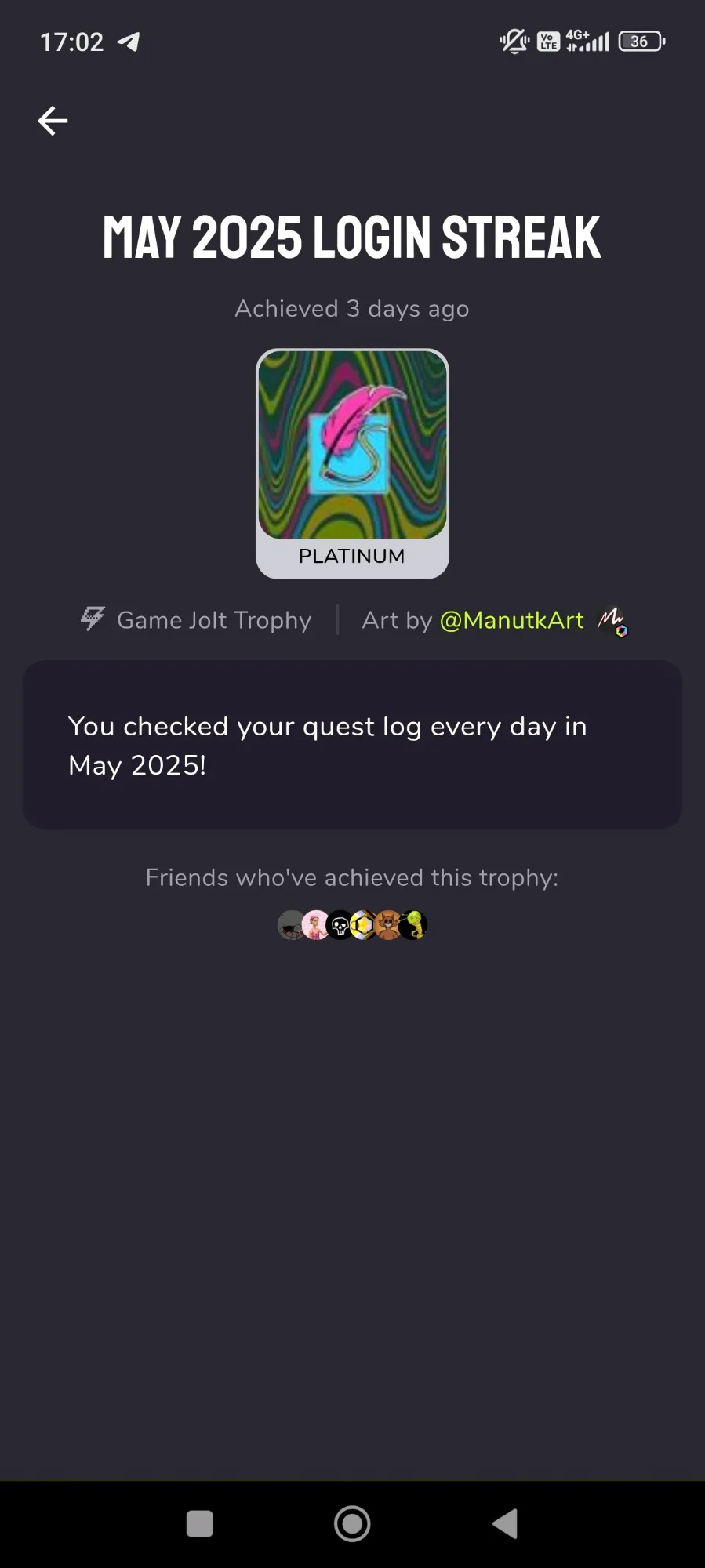Go back using the top arrow
This screenshot has height=1568, width=705.
(x=53, y=121)
